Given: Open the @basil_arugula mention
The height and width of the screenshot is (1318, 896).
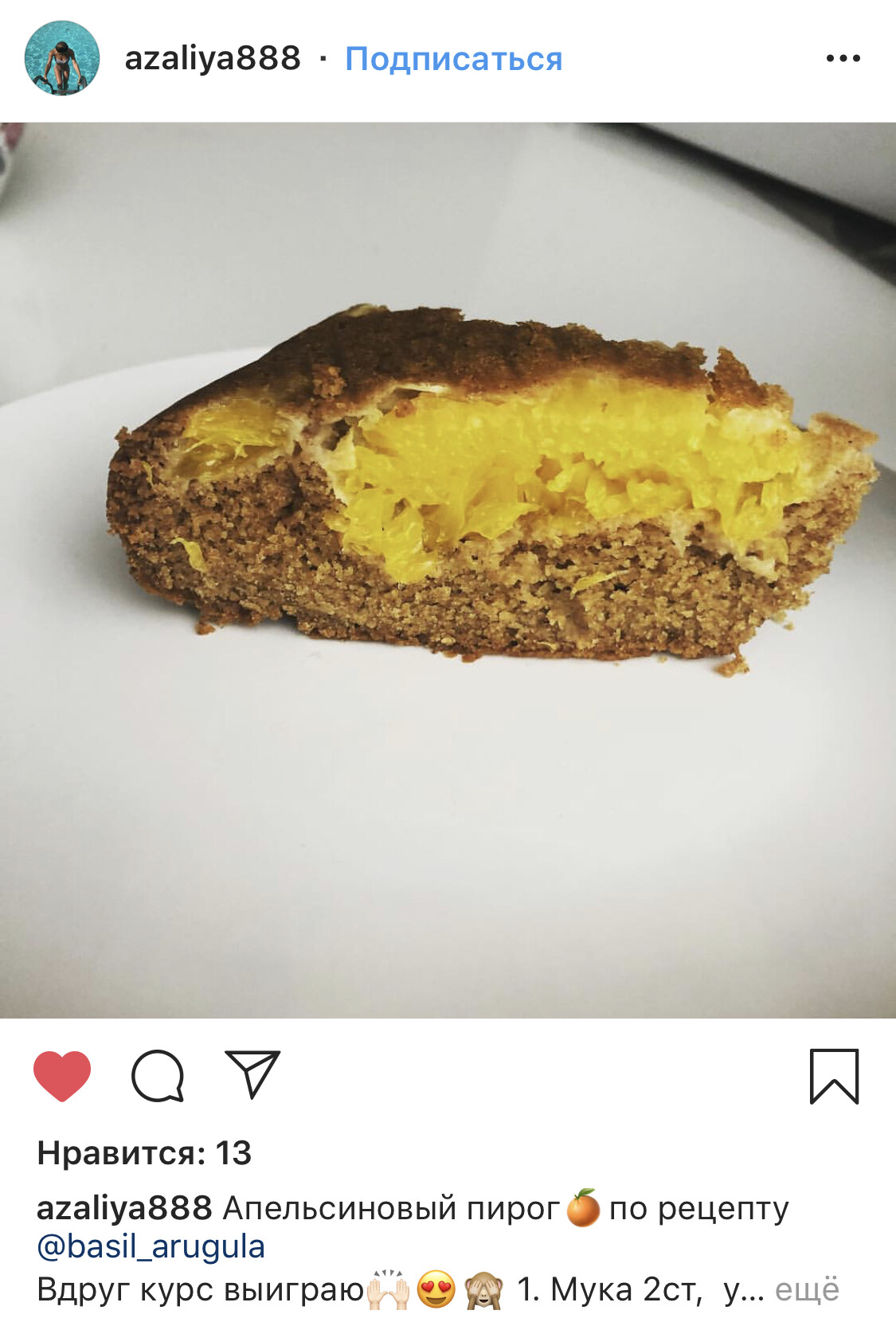Looking at the screenshot, I should [x=151, y=1246].
